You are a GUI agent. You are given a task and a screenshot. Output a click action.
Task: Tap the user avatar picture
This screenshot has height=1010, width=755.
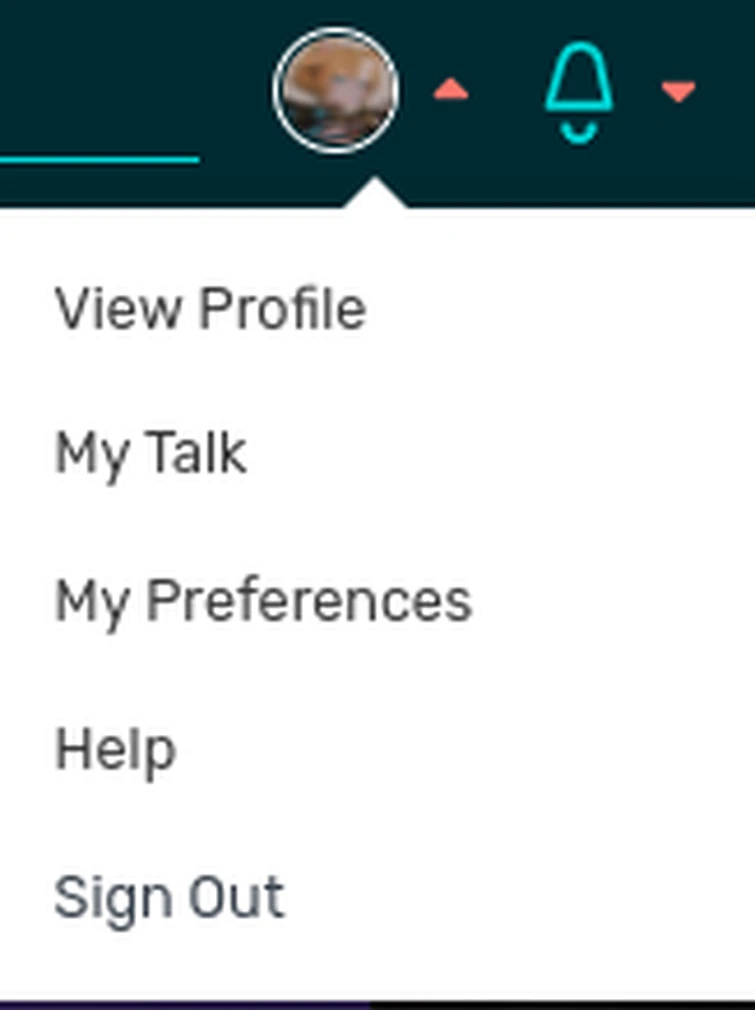336,91
